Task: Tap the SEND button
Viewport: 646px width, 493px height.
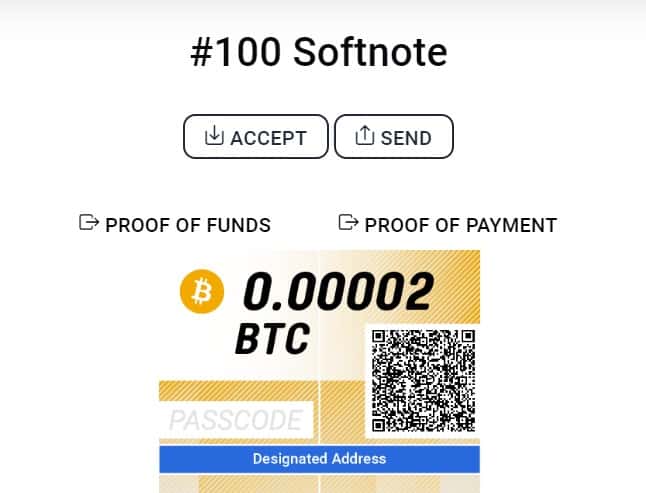Action: pyautogui.click(x=393, y=137)
